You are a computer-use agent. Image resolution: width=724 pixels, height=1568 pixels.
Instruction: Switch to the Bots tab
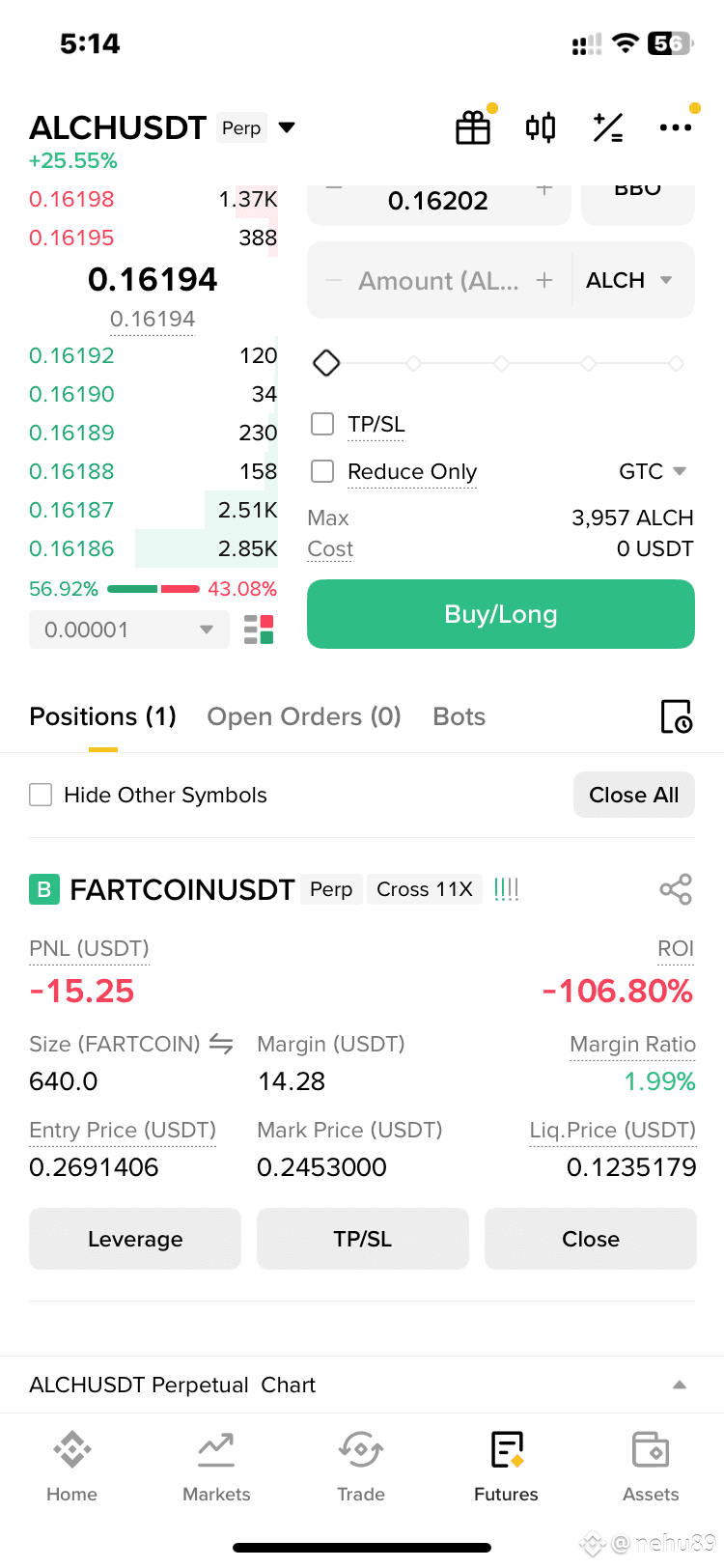tap(459, 716)
